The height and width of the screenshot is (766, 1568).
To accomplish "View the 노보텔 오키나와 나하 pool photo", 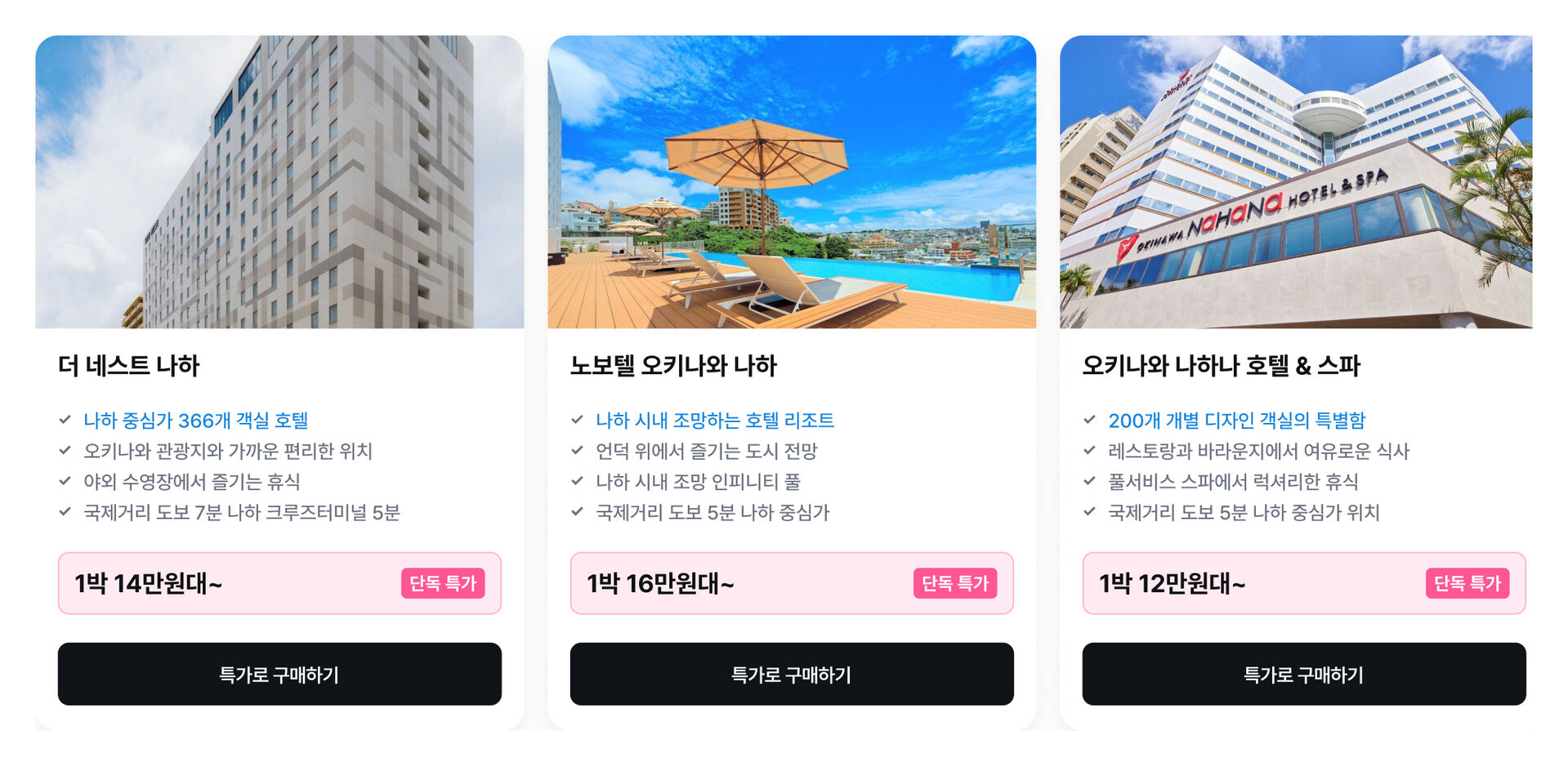I will (x=791, y=181).
